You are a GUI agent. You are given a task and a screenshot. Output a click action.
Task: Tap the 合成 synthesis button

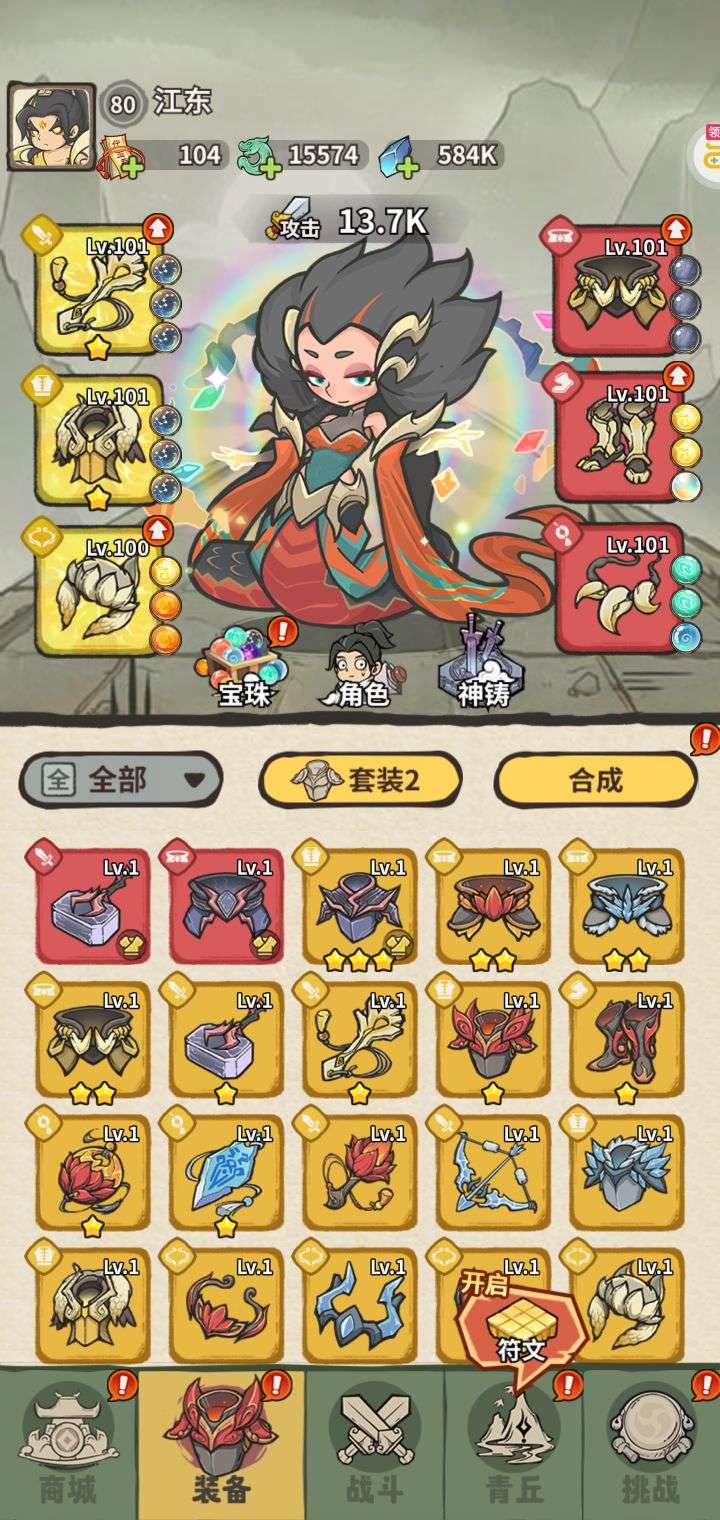pos(596,780)
